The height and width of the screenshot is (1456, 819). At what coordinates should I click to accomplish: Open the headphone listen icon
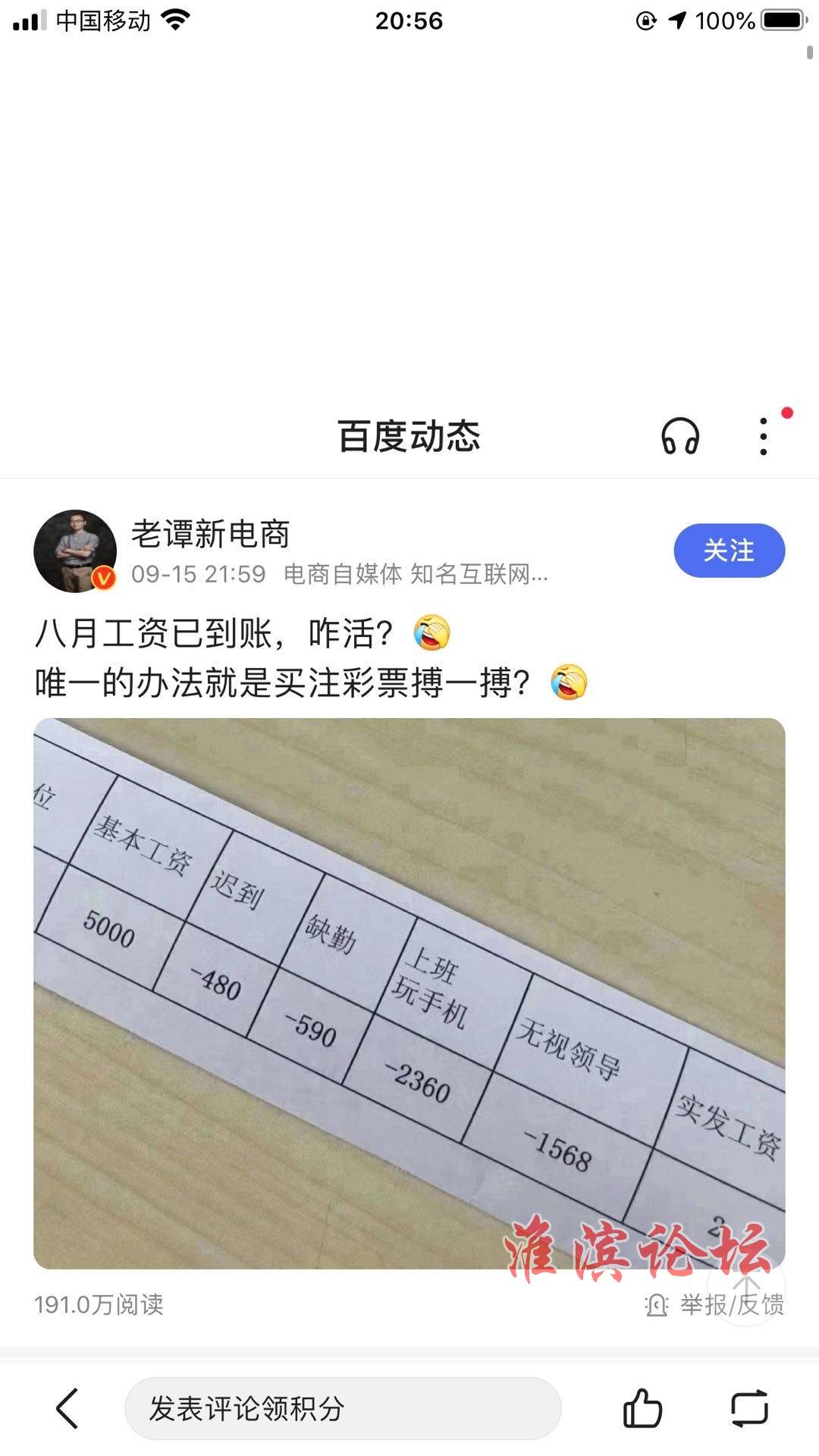(679, 436)
